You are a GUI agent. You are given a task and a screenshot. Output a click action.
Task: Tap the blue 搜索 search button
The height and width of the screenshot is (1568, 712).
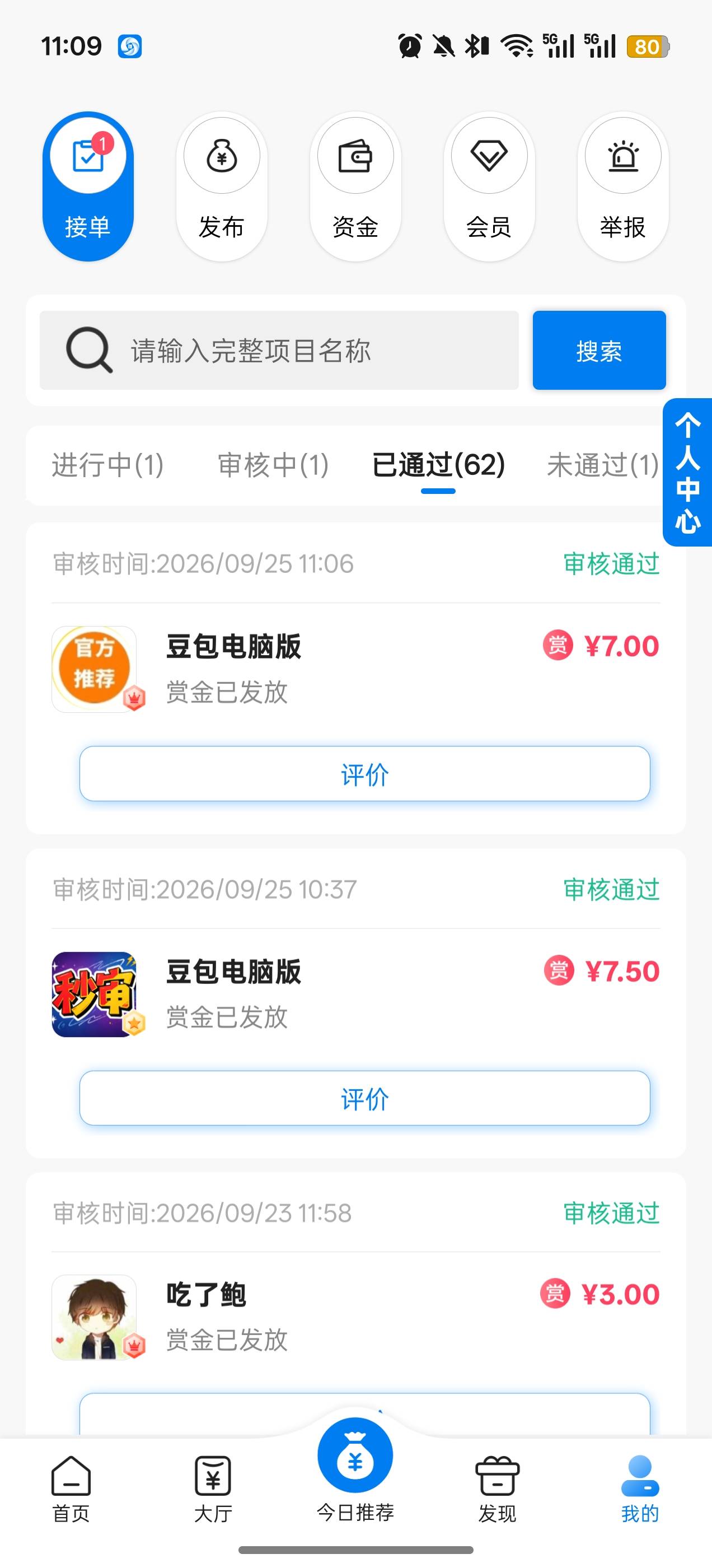coord(599,351)
